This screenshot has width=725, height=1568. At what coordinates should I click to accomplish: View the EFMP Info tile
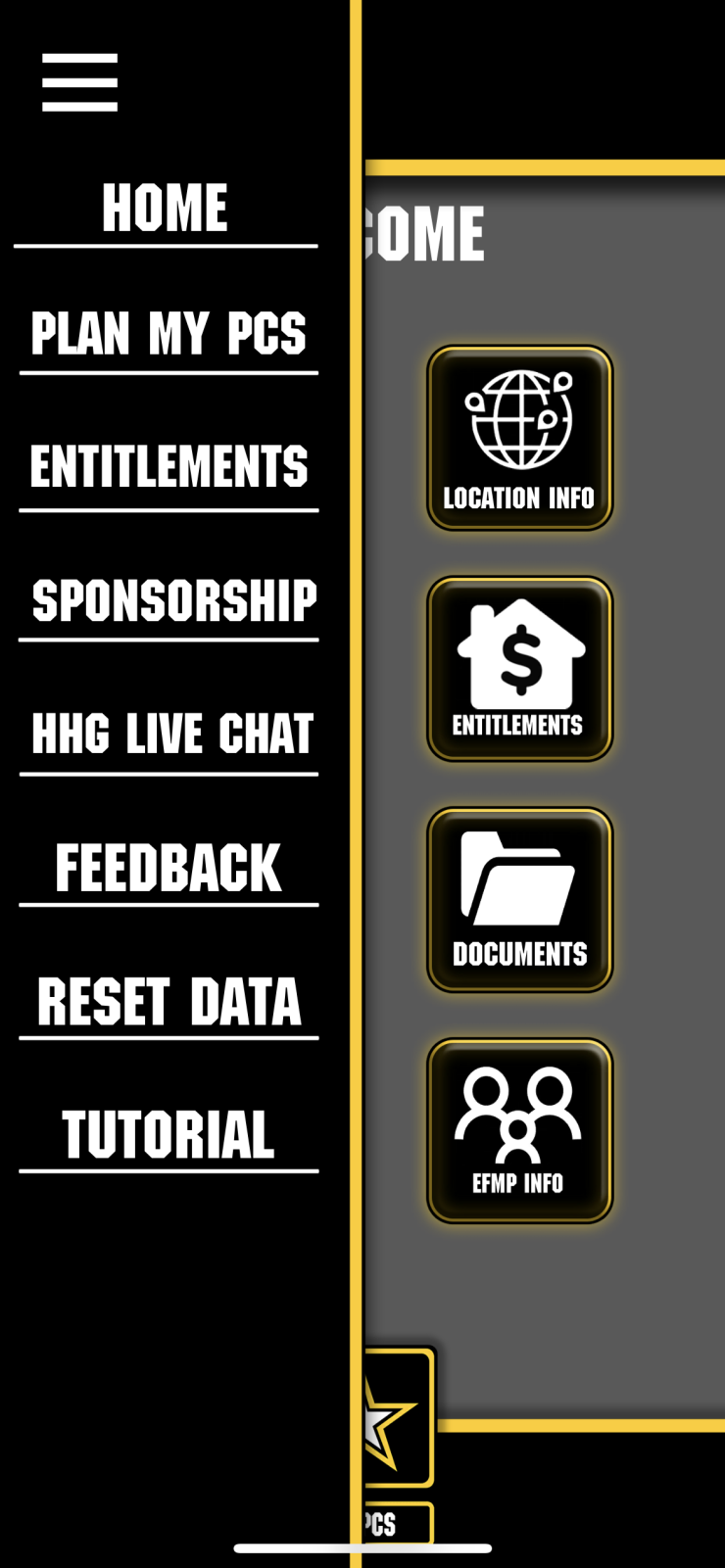[519, 1131]
